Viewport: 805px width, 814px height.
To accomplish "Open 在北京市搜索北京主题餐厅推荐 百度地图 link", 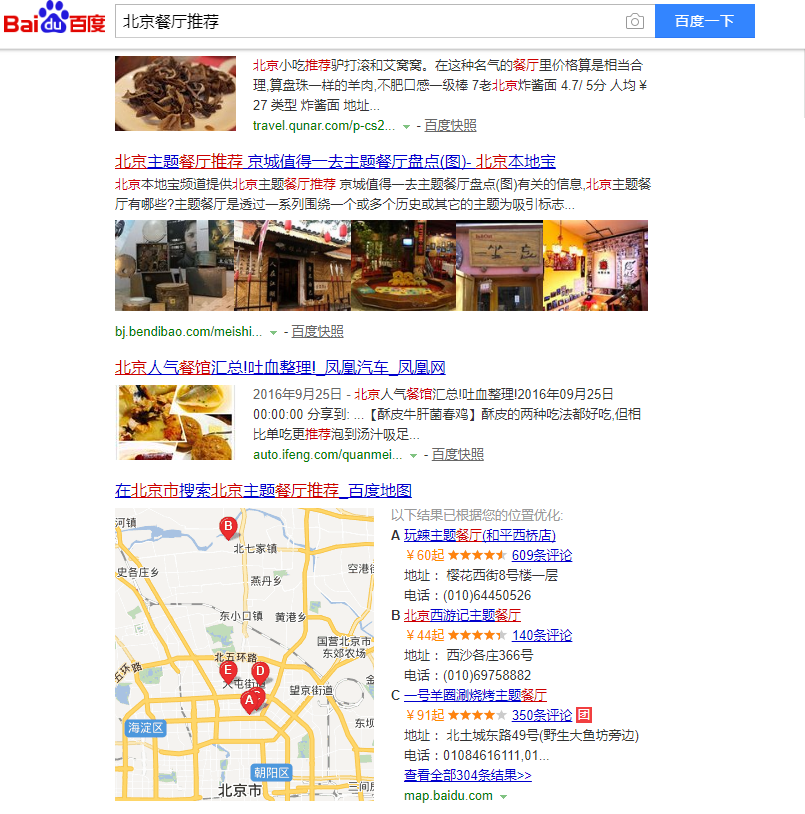I will click(x=263, y=490).
